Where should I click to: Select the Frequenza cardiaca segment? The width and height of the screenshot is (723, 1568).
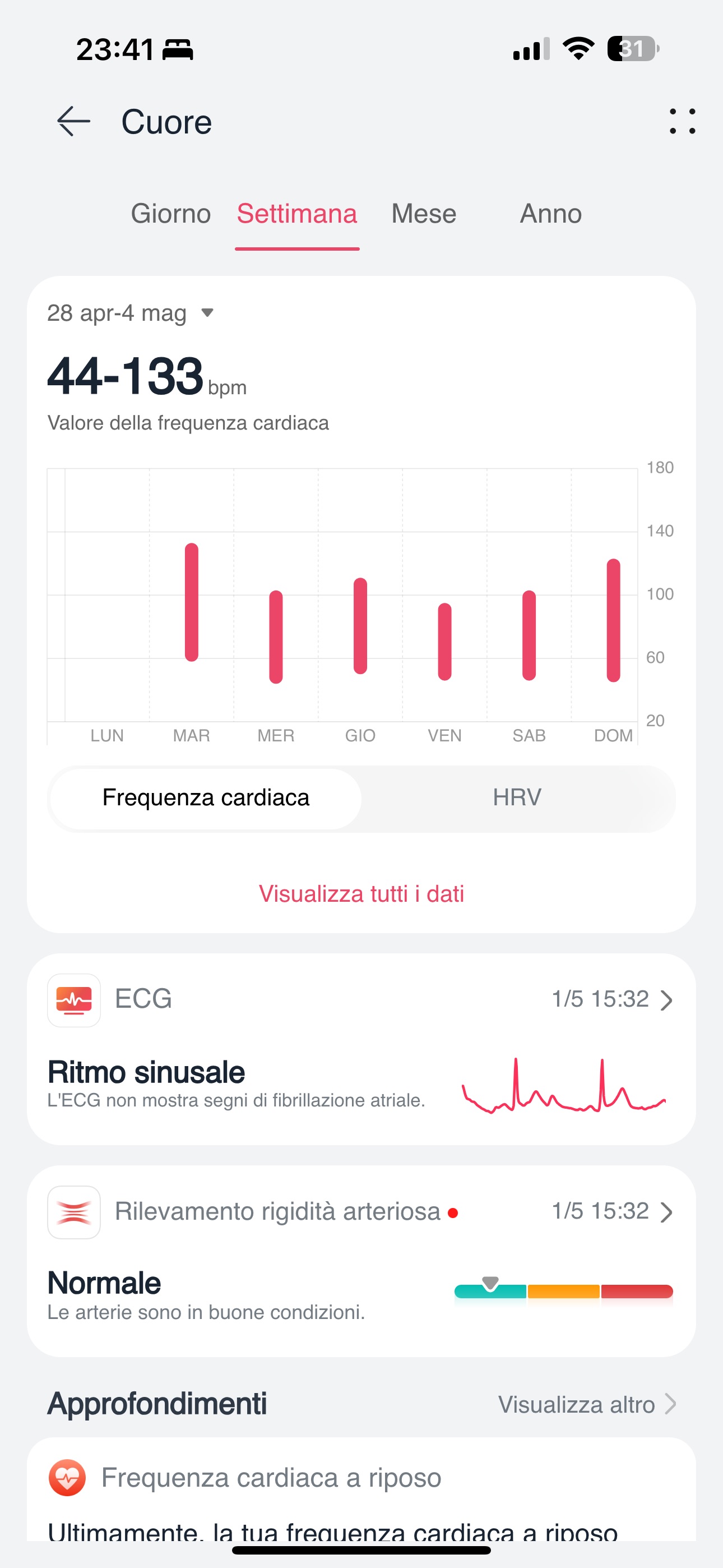click(206, 798)
